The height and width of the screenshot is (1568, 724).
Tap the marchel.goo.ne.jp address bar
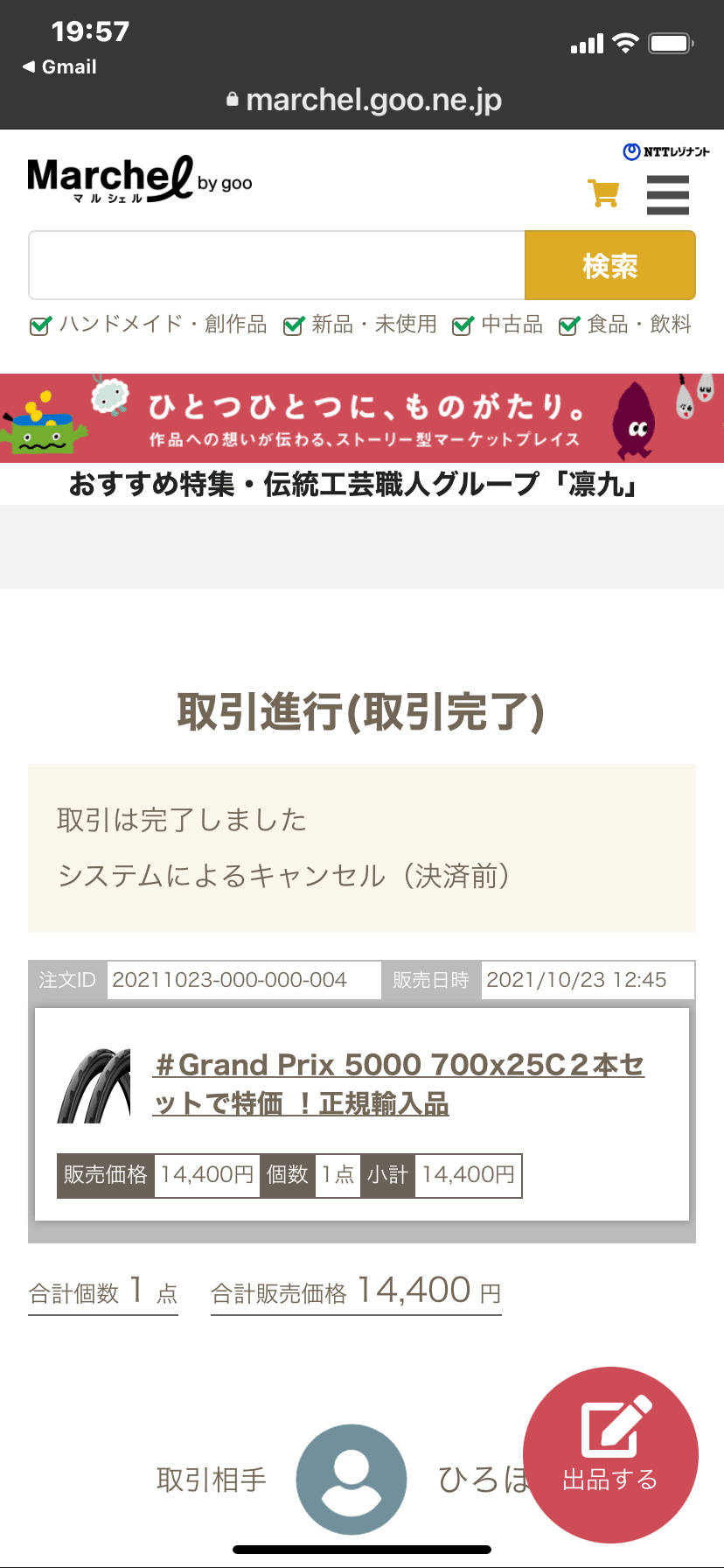point(362,100)
